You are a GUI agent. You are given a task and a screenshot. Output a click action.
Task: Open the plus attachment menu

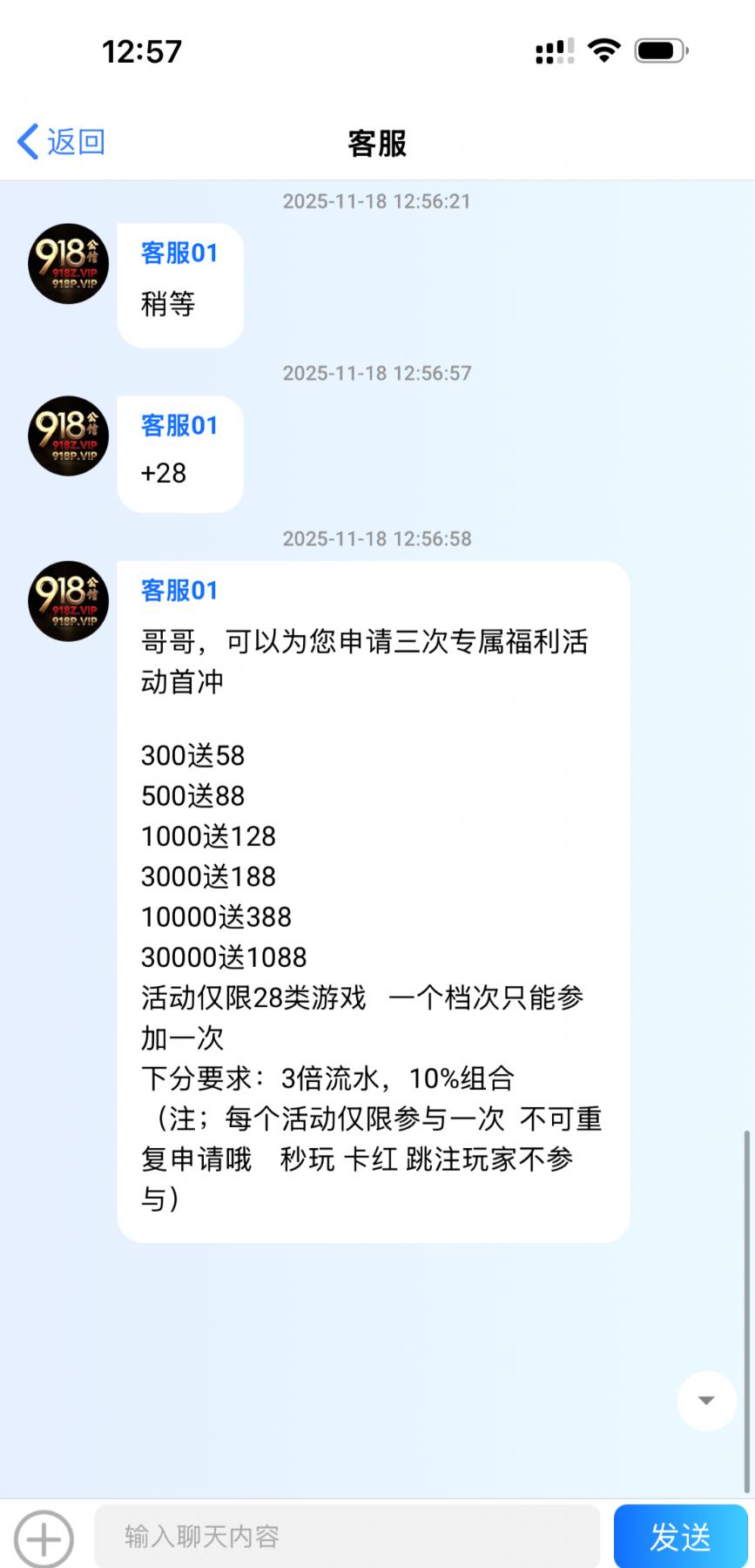44,1537
